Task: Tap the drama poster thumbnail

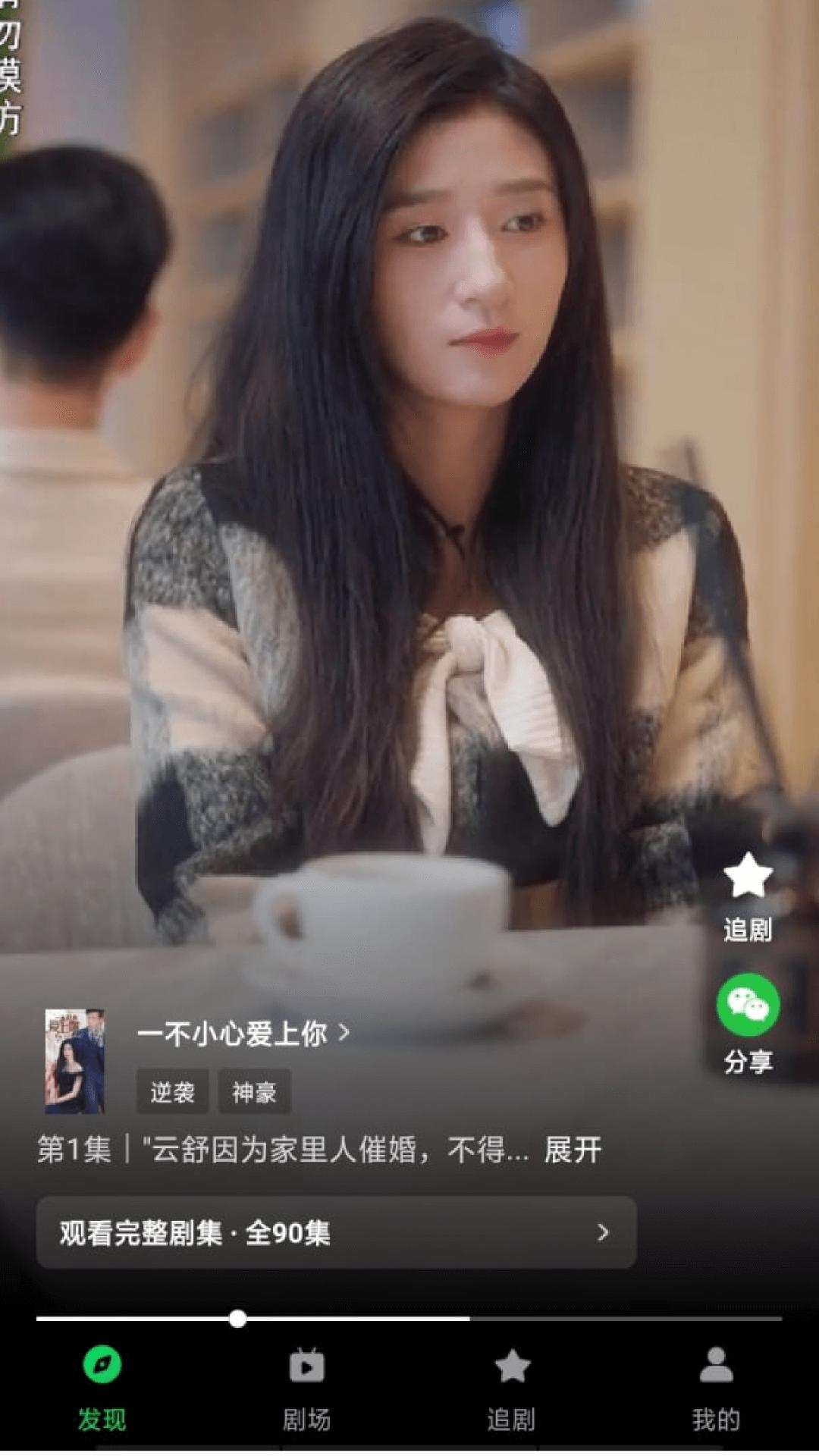Action: pos(76,1059)
